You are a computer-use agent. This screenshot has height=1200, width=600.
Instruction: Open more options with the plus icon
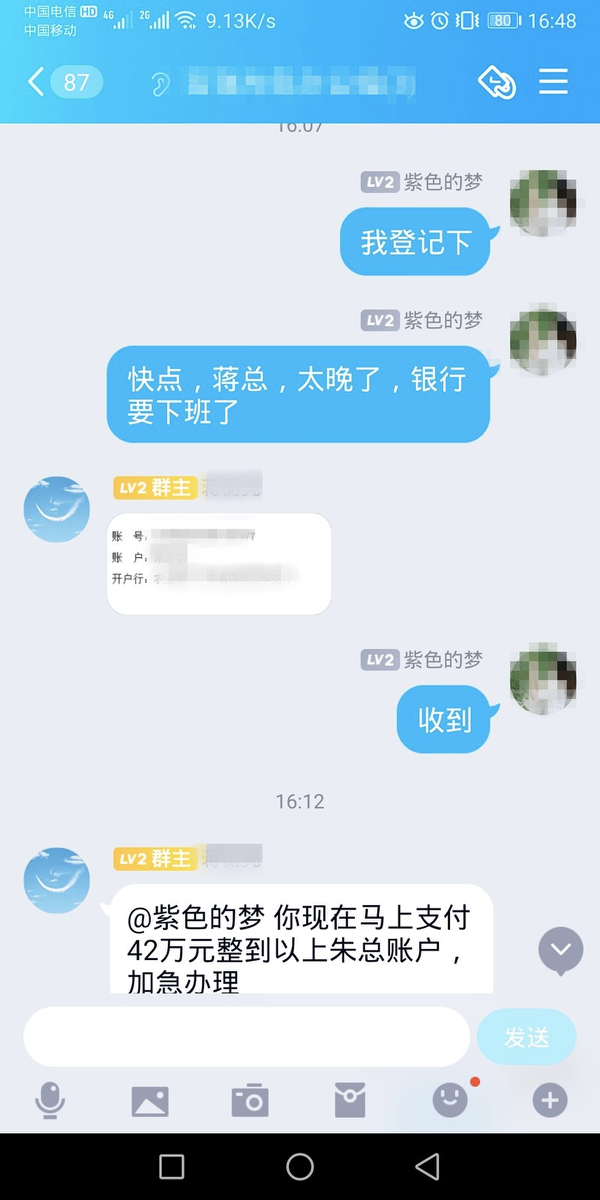[x=549, y=1101]
